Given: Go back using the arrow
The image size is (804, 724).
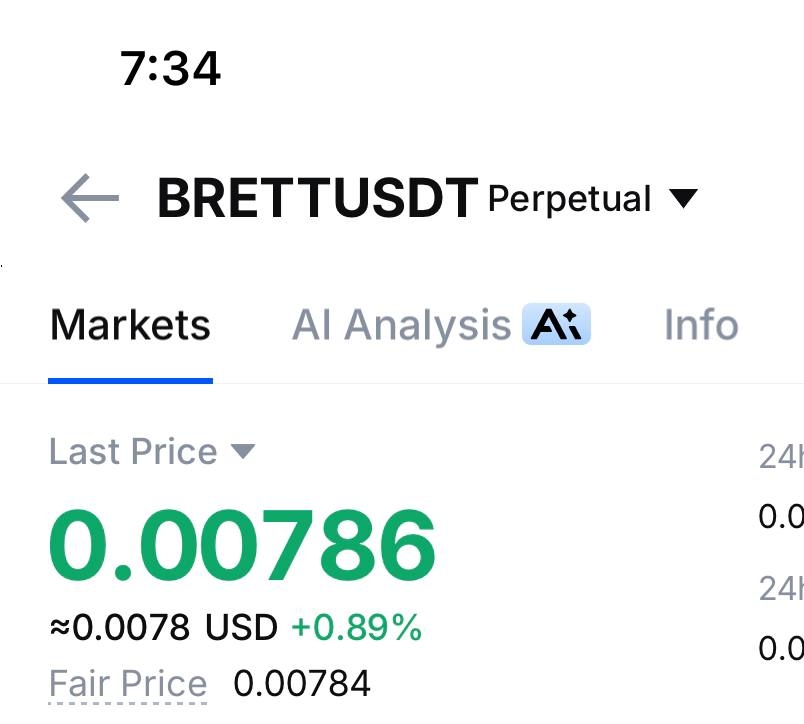Looking at the screenshot, I should point(90,198).
